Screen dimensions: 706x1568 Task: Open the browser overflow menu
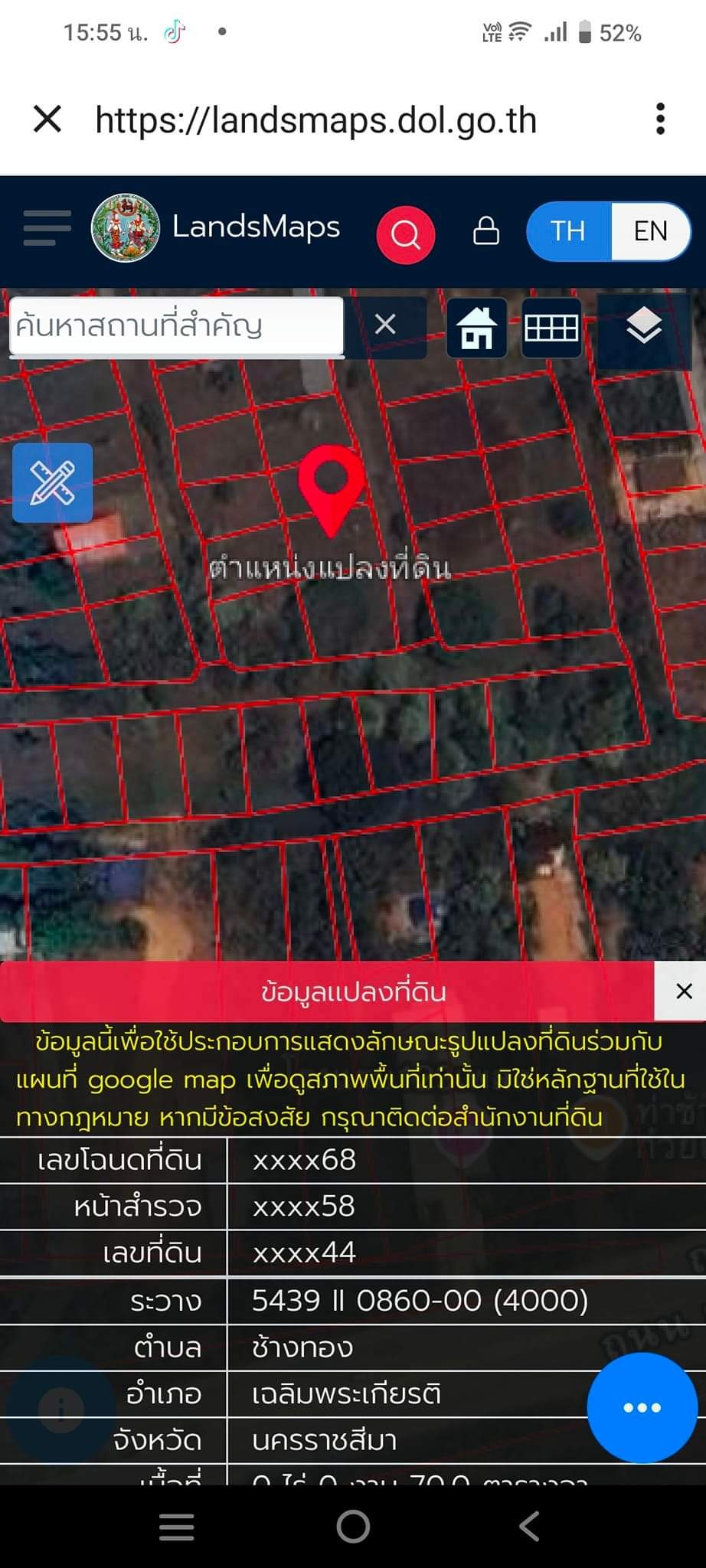[x=660, y=119]
